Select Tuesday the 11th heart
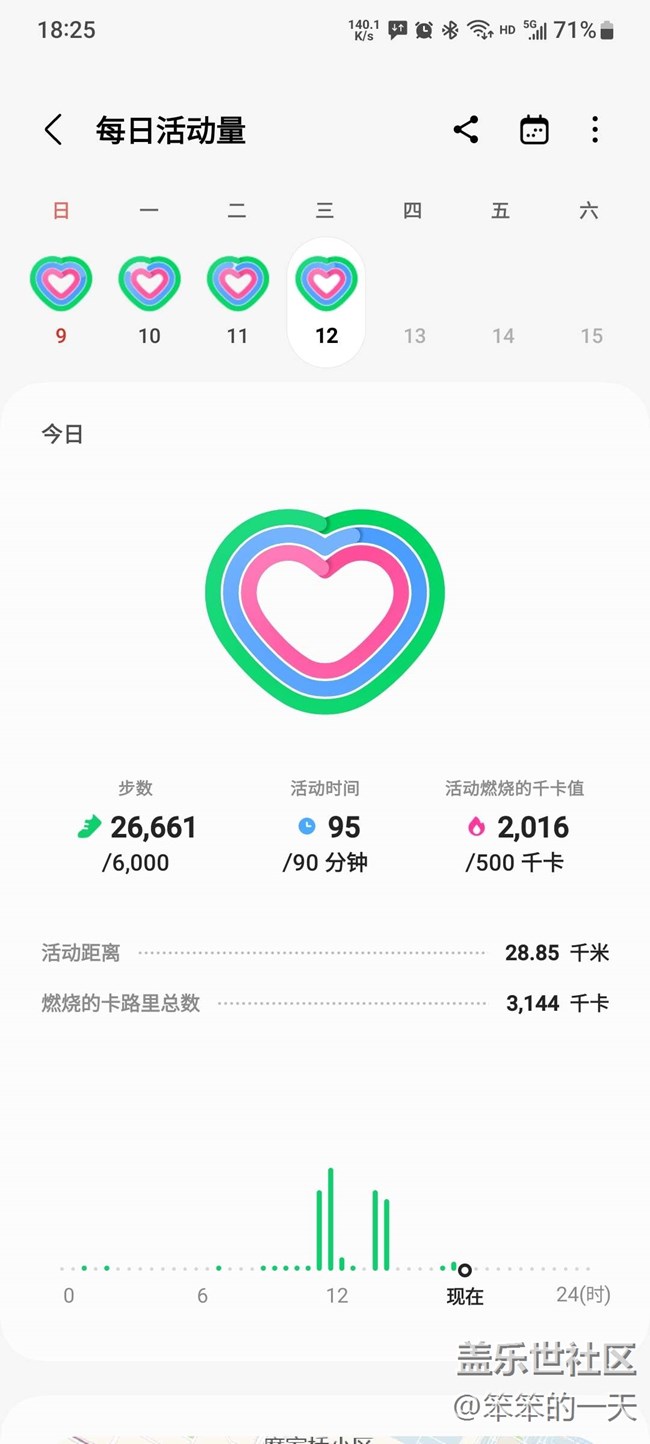 point(237,283)
